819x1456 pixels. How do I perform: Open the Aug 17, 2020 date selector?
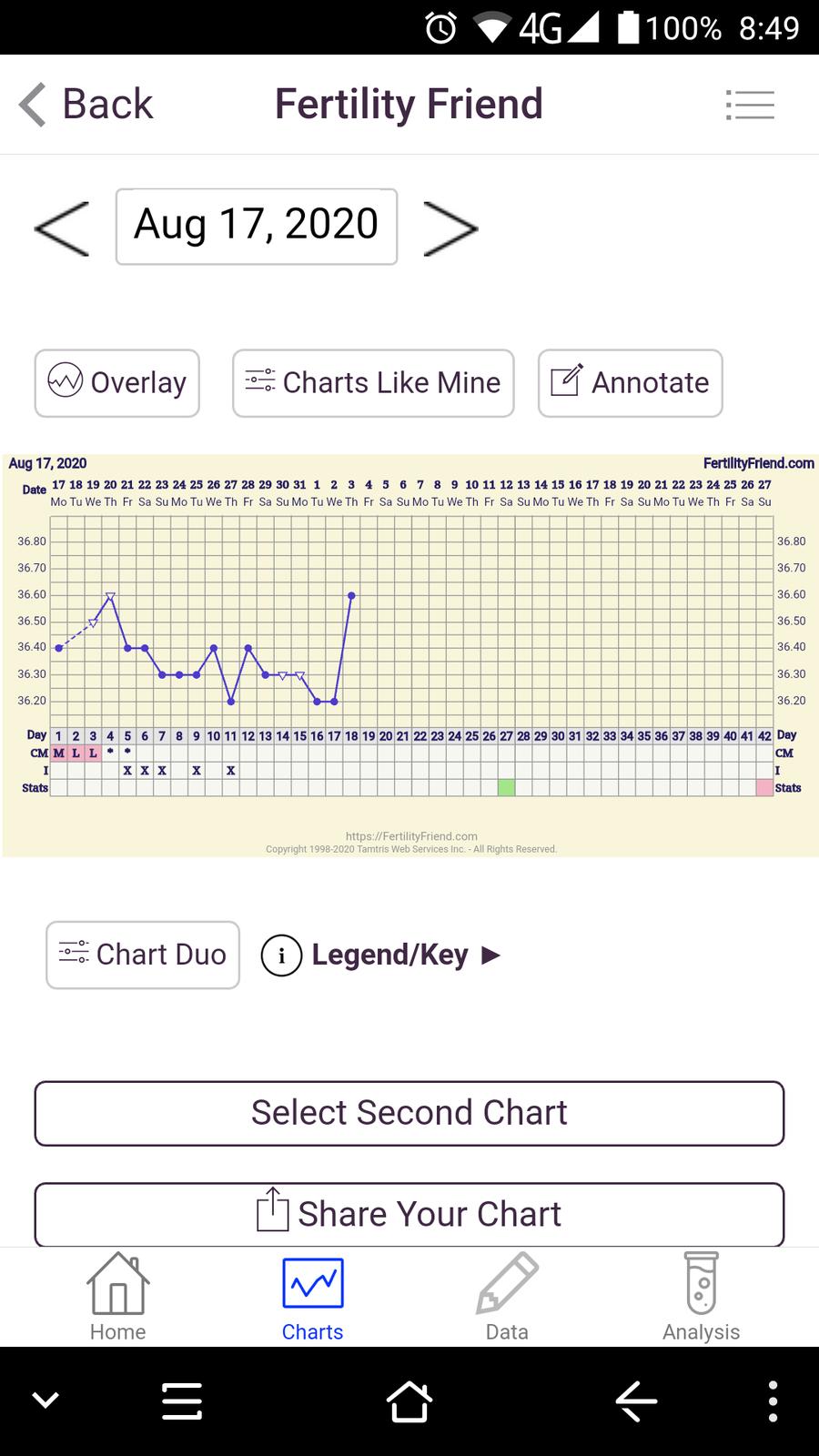click(x=257, y=227)
